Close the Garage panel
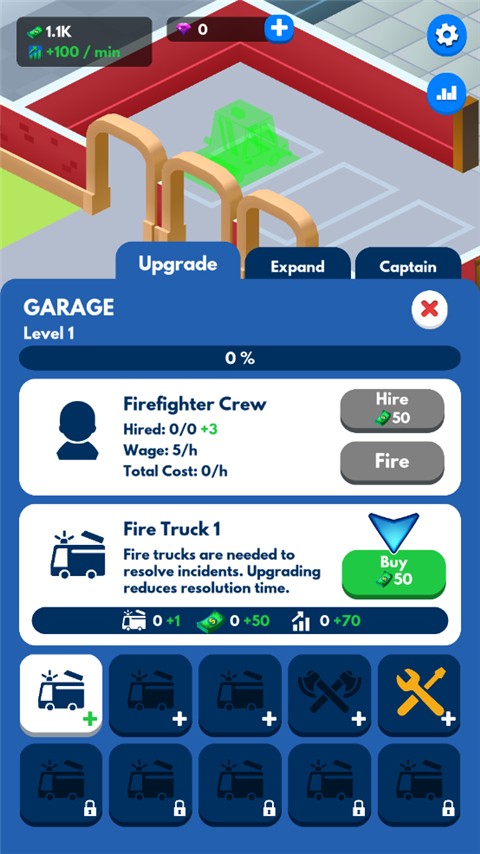Screen dimensions: 480x854 [429, 309]
